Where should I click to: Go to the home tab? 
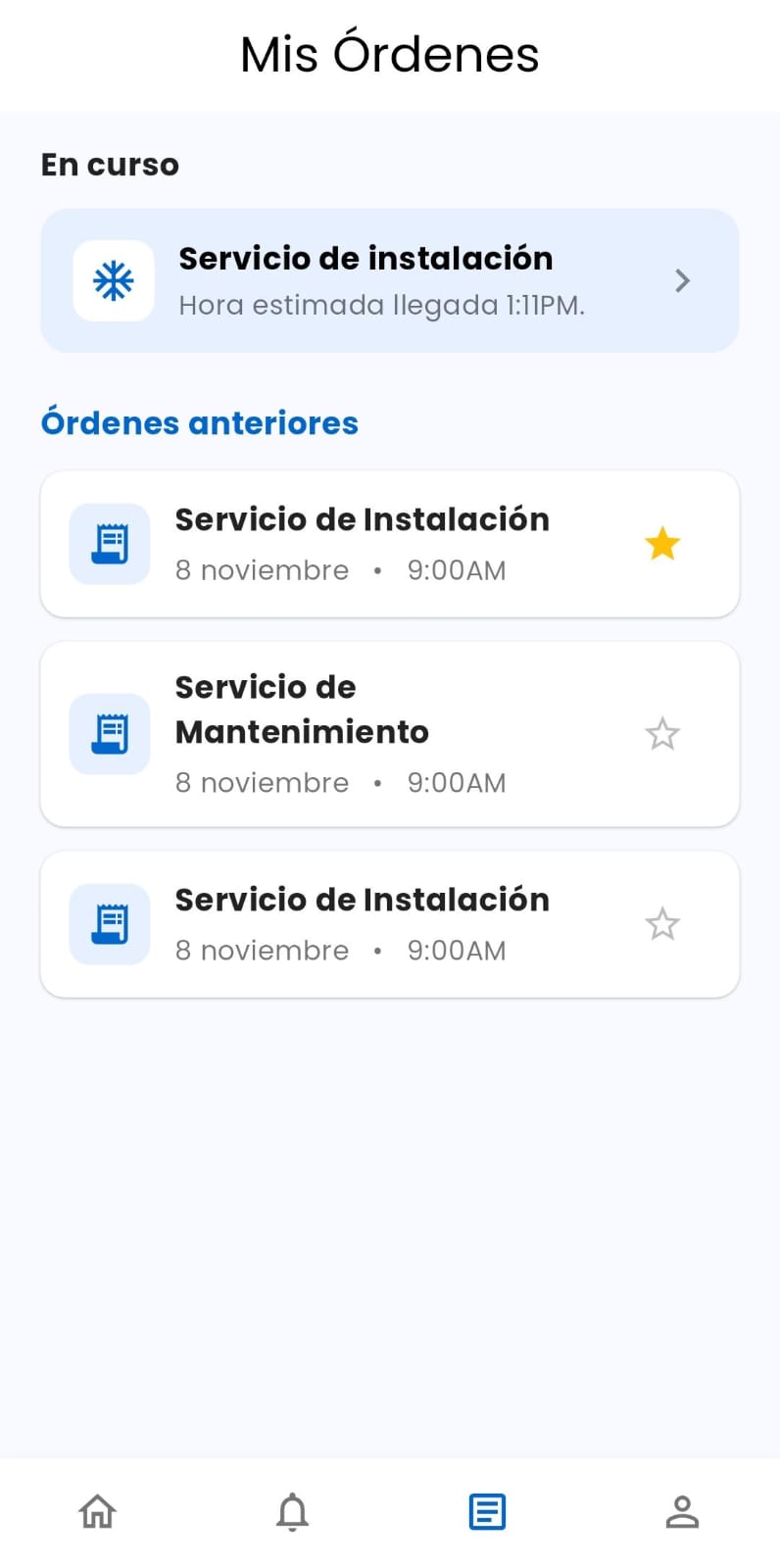click(x=97, y=1512)
